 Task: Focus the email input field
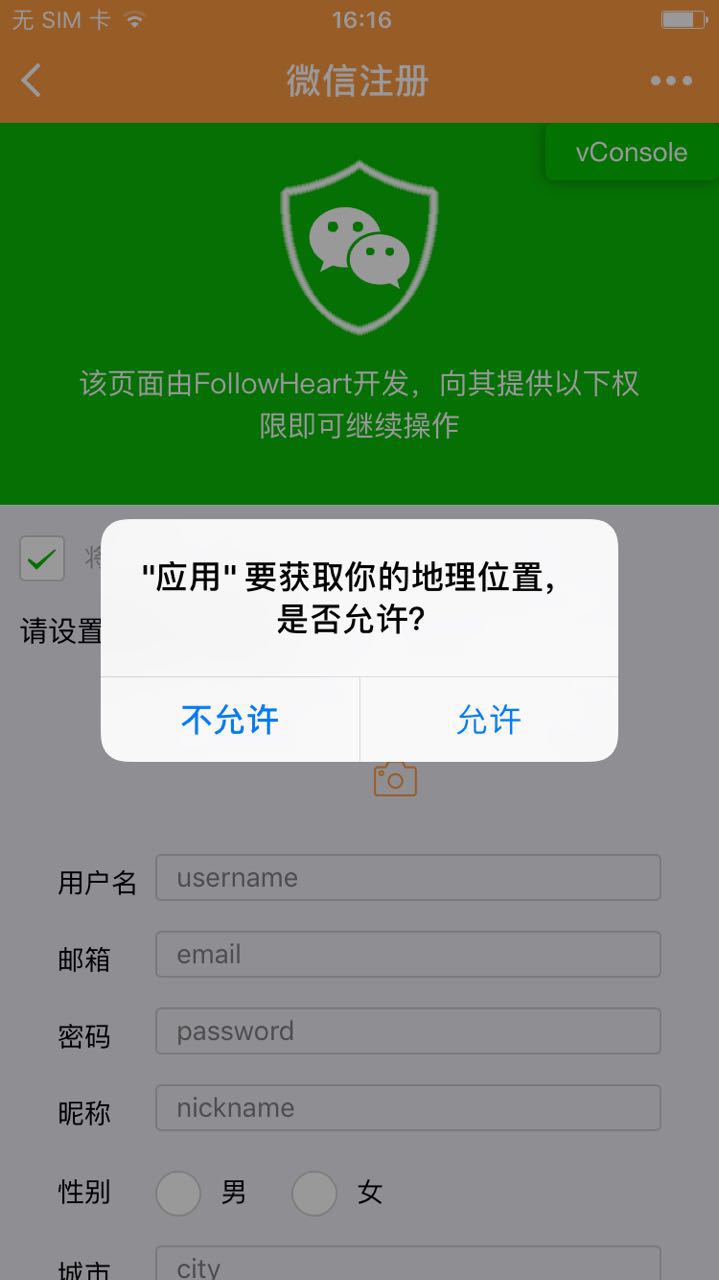(x=408, y=955)
